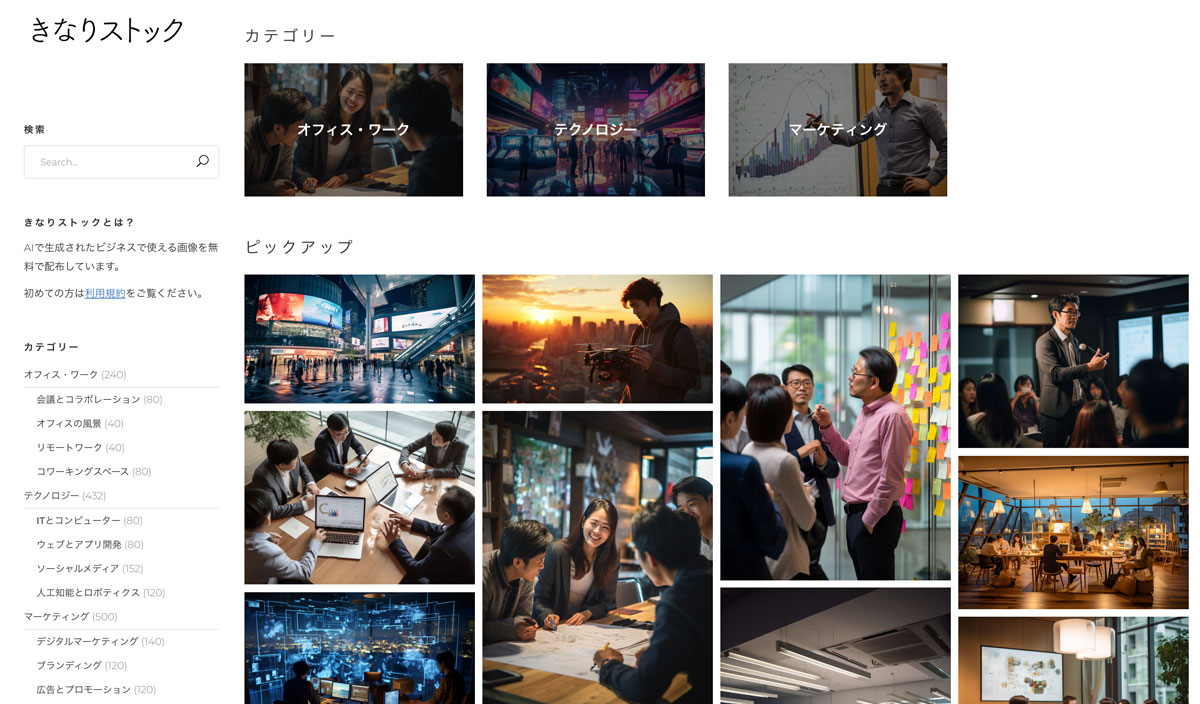Open the マーケティング category card
The image size is (1200, 704).
837,130
